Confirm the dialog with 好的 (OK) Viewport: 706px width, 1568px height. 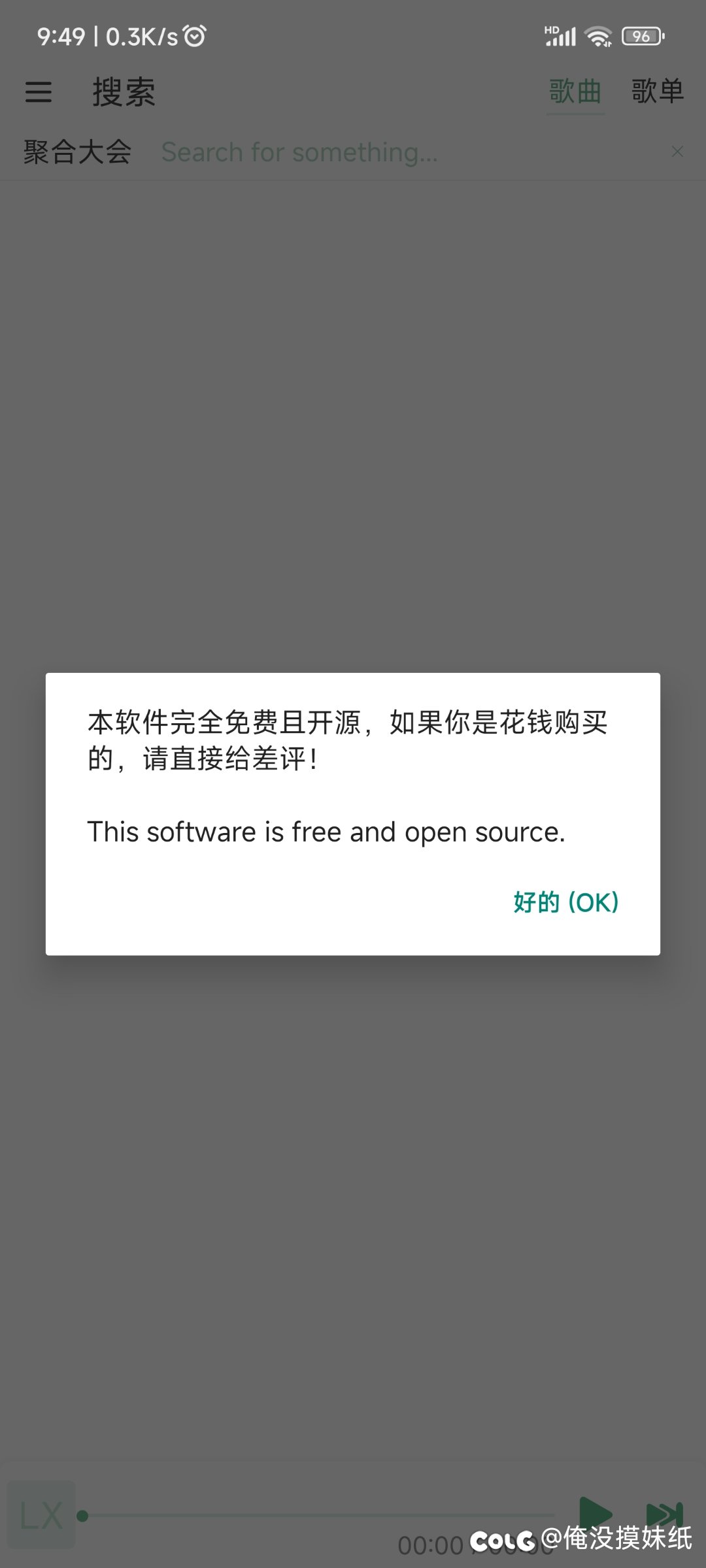(x=565, y=902)
